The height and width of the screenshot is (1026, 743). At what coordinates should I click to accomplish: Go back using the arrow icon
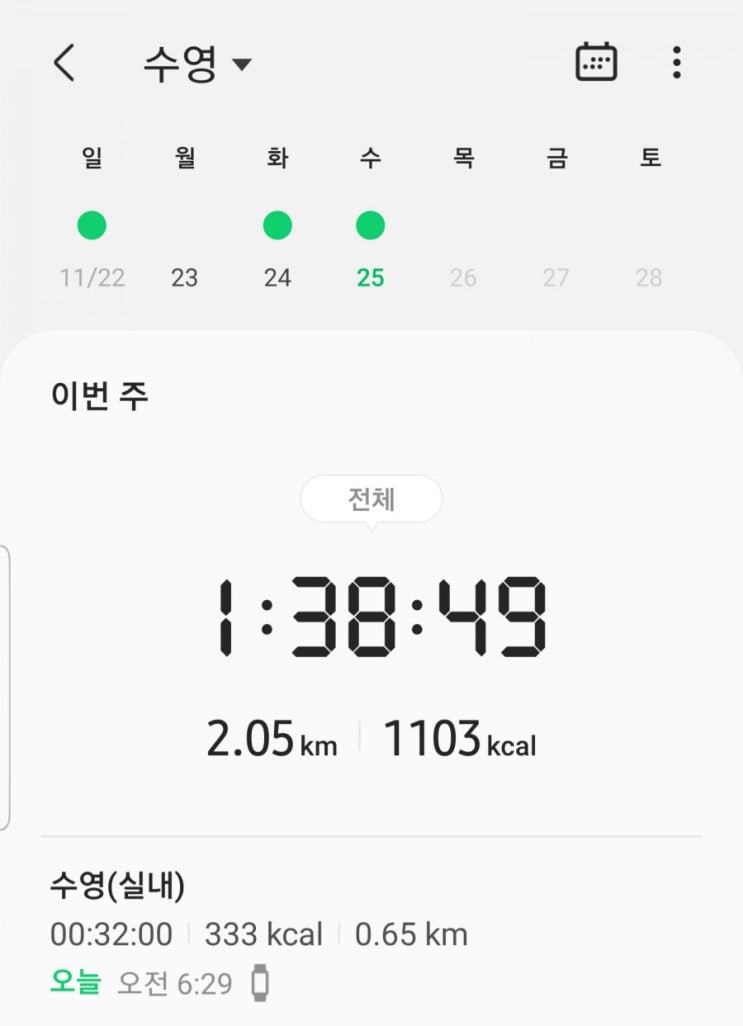click(64, 63)
